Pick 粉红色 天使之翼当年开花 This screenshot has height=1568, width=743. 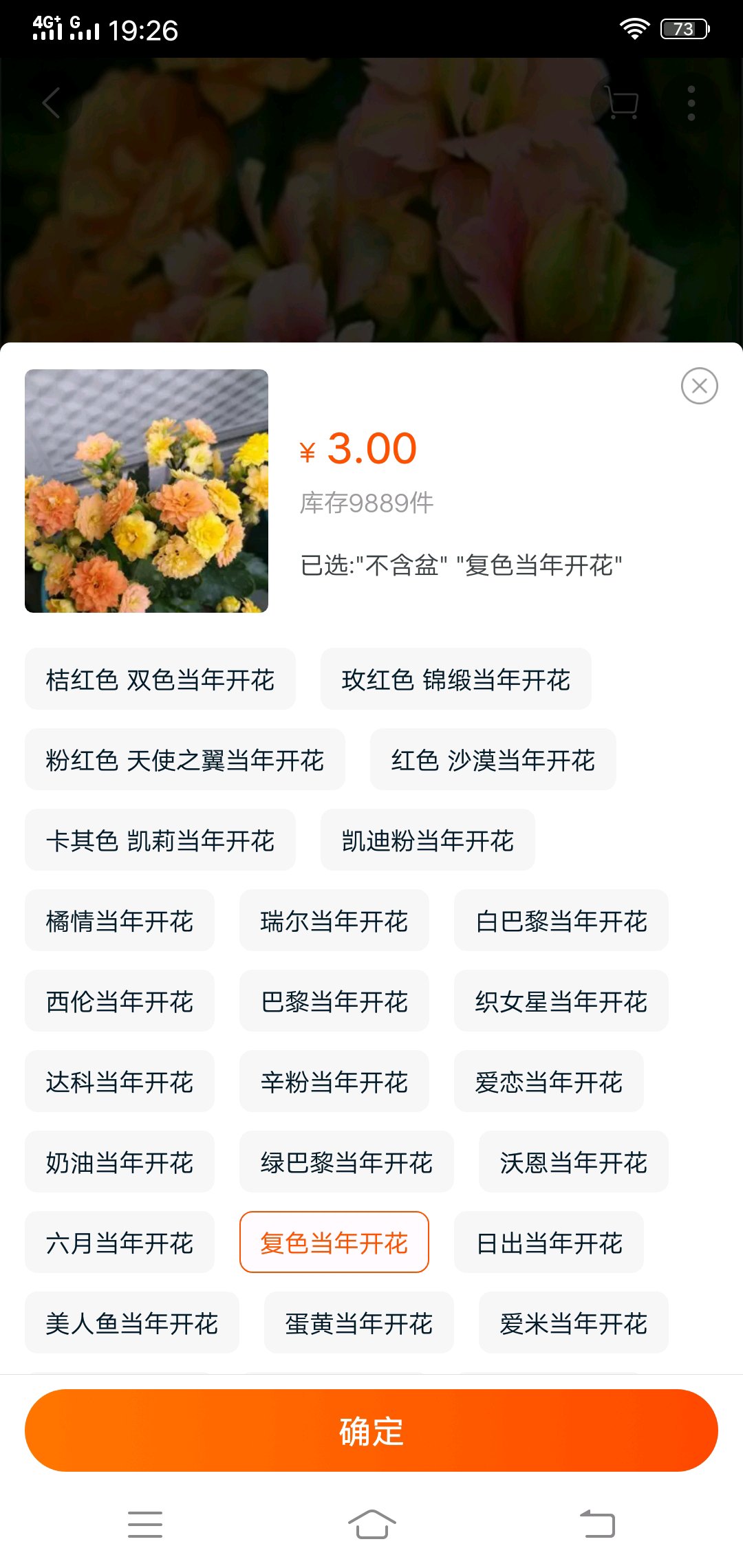point(185,760)
